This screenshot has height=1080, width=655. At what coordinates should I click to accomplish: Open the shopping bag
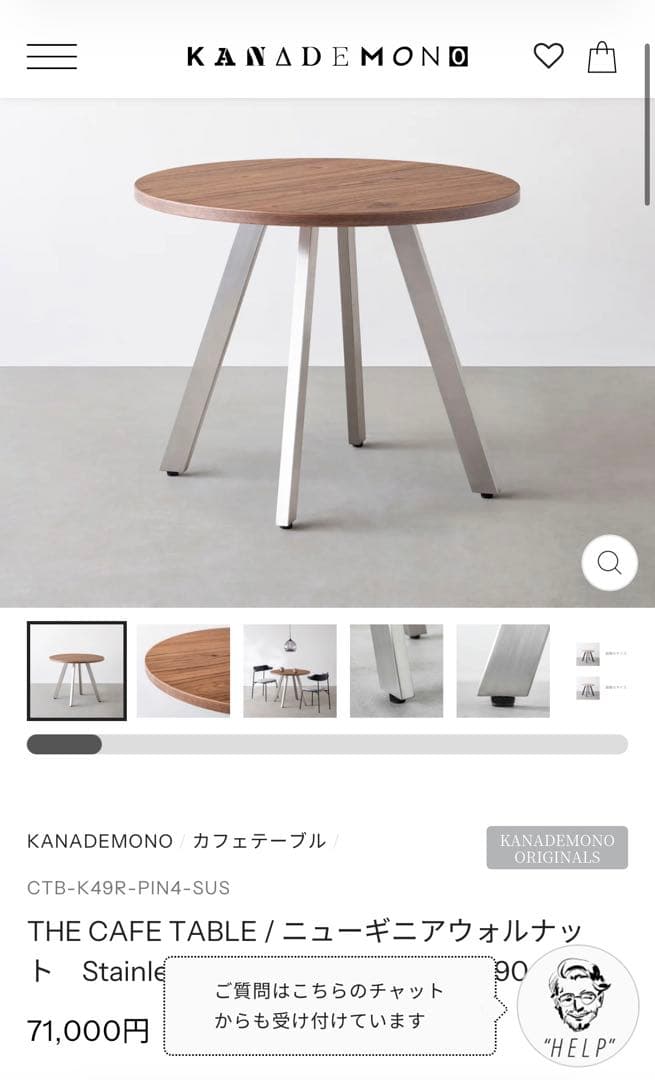(x=602, y=56)
